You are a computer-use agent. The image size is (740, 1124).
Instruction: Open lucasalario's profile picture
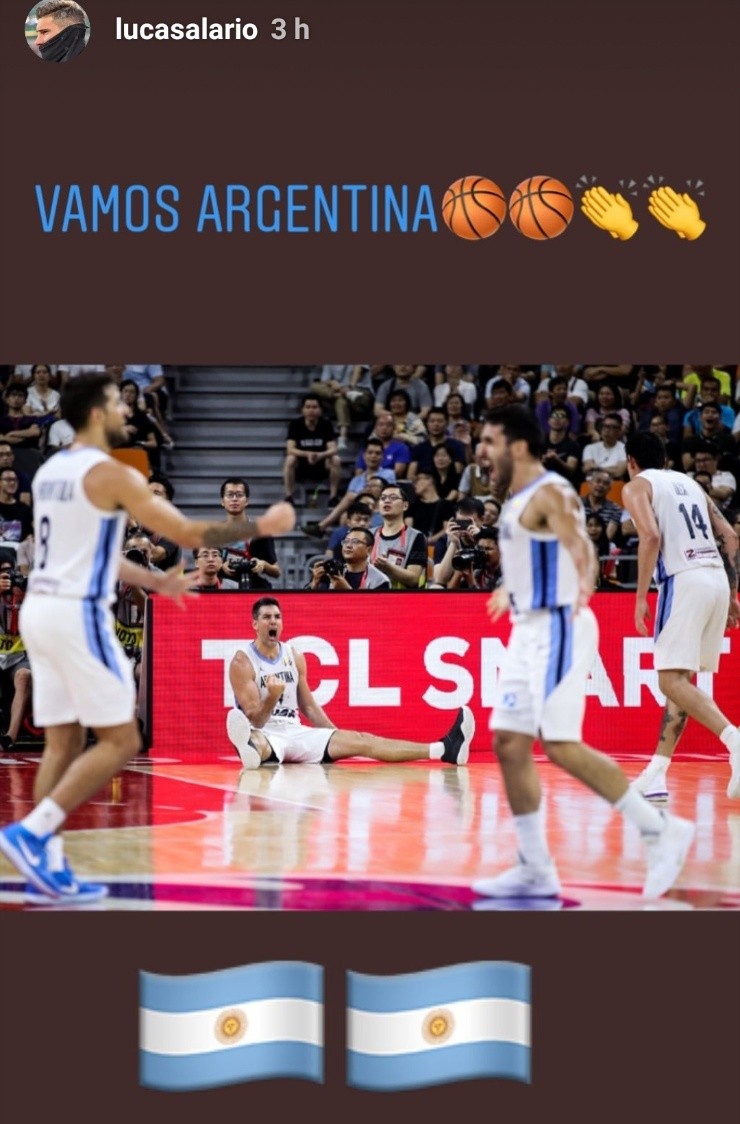point(57,30)
